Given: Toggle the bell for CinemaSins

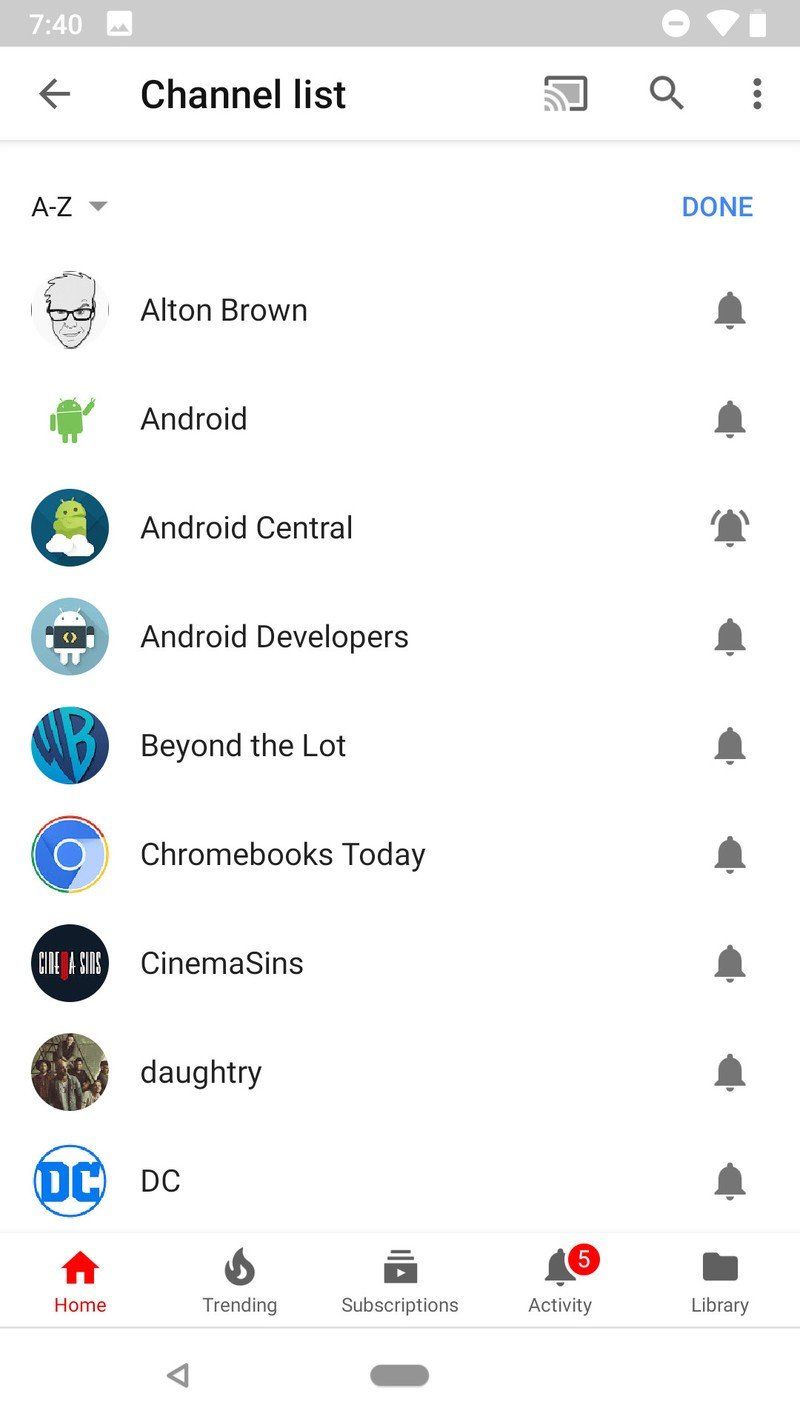Looking at the screenshot, I should (x=729, y=963).
